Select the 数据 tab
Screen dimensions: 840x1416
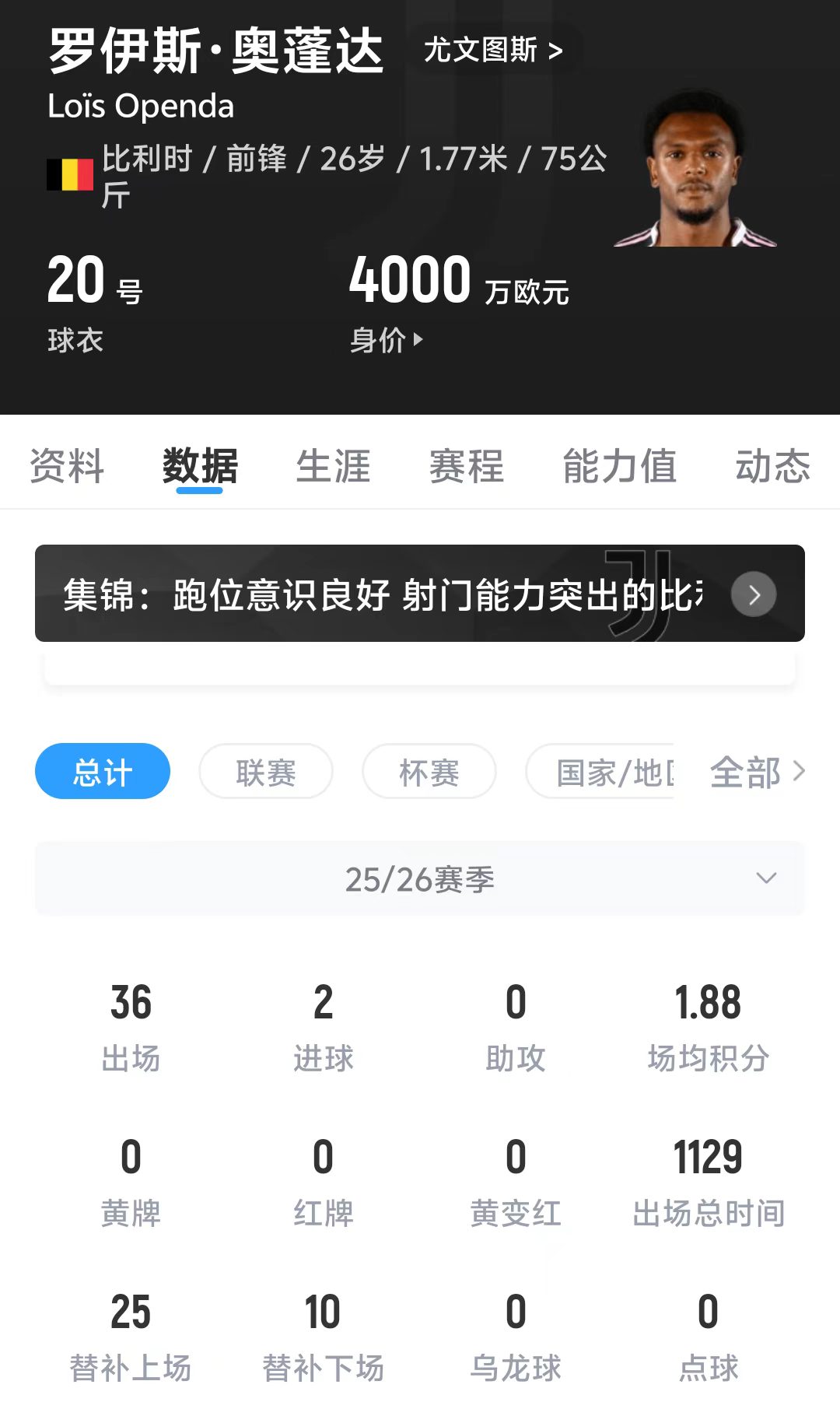coord(200,466)
